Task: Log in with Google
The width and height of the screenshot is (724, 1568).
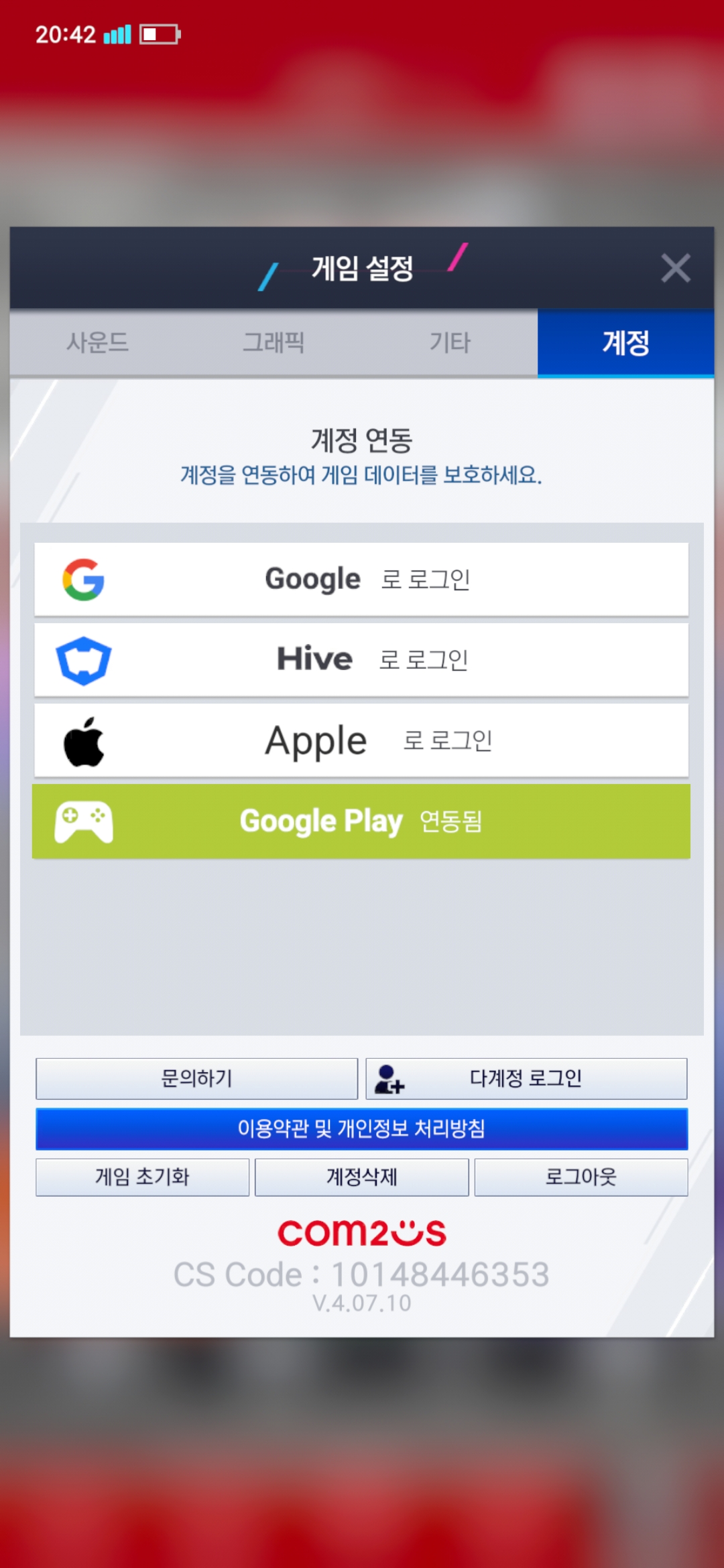Action: point(361,580)
